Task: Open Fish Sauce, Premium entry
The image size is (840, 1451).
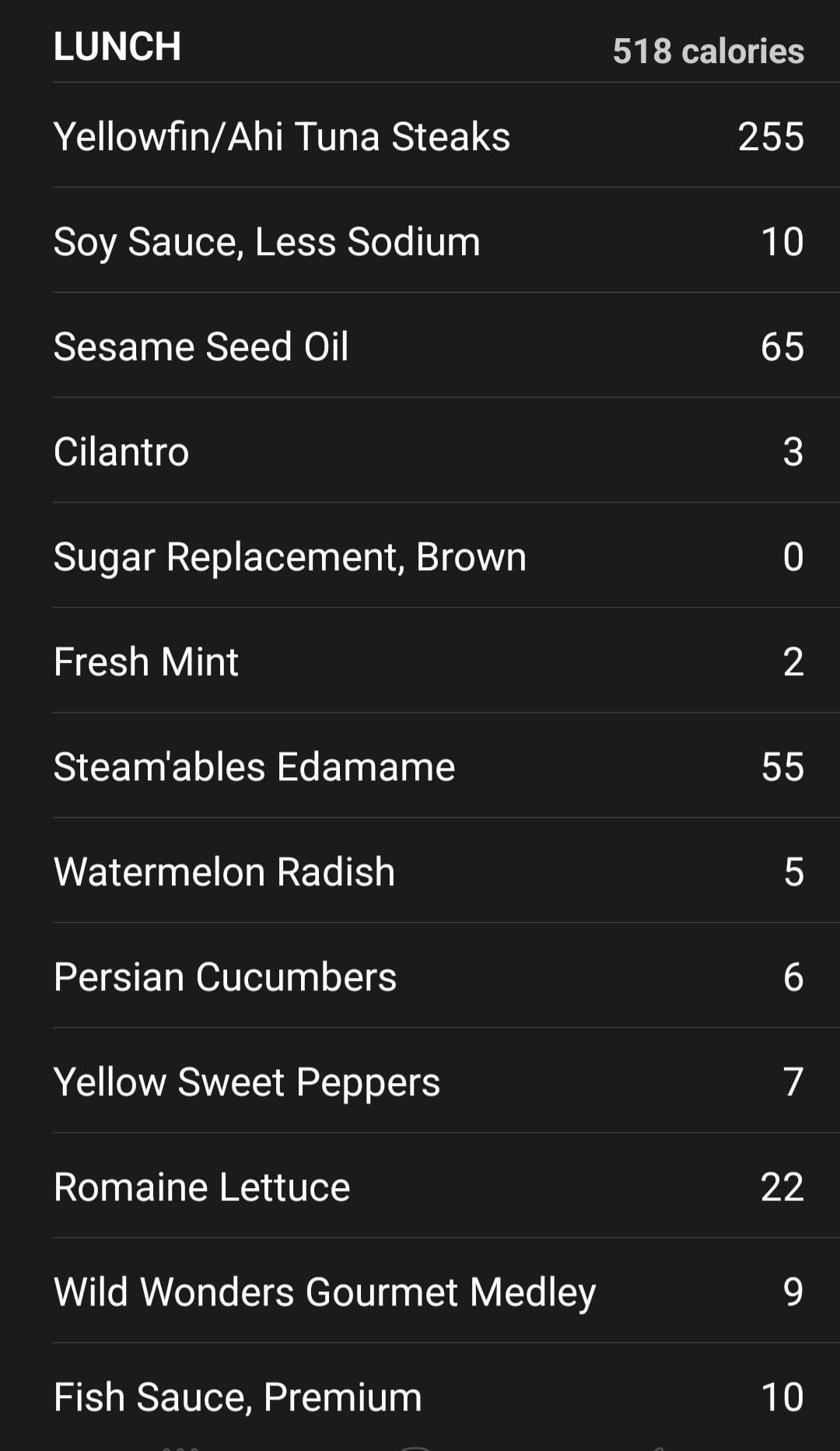Action: (x=420, y=1396)
